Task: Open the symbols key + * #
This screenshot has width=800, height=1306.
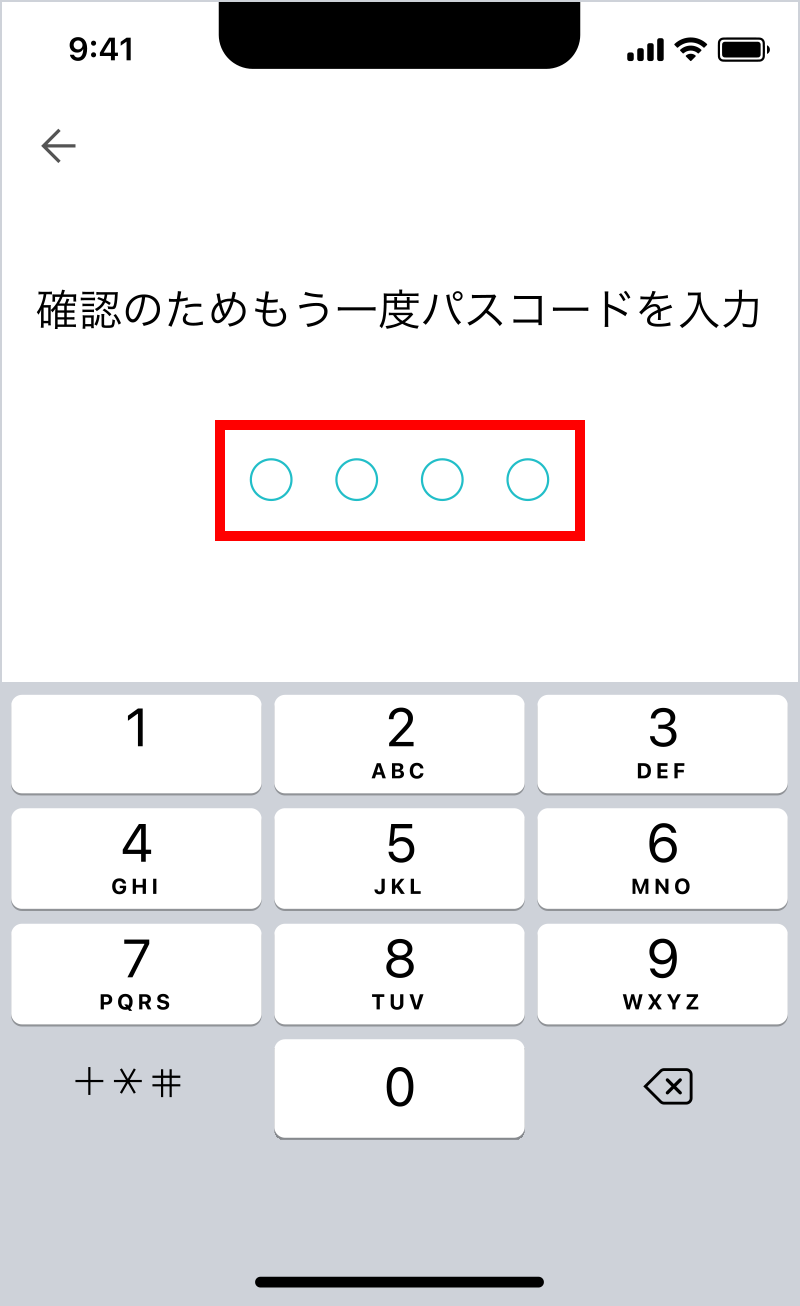Action: pyautogui.click(x=128, y=1083)
